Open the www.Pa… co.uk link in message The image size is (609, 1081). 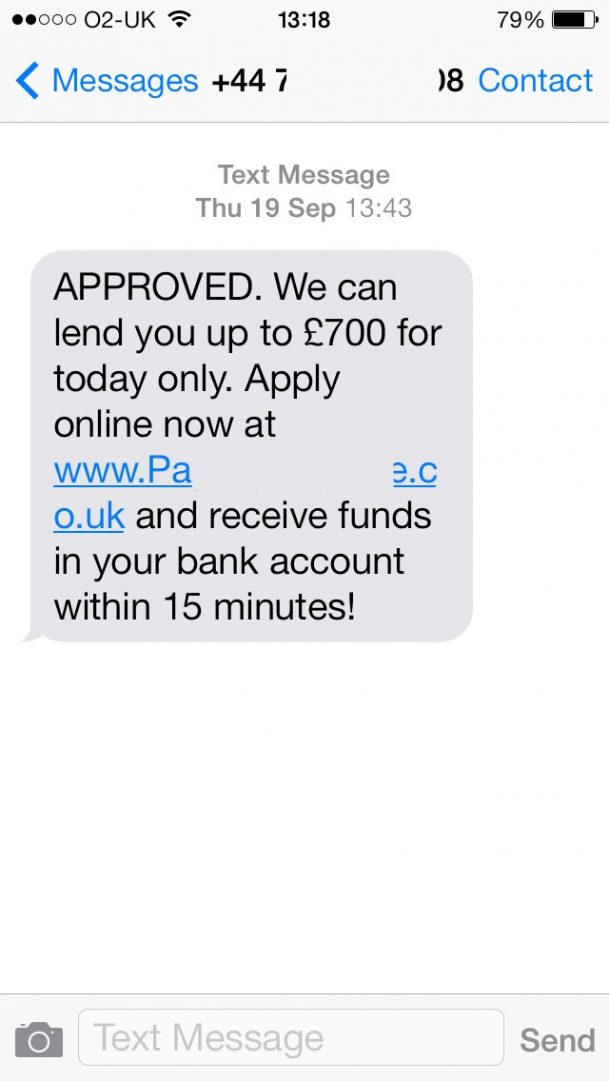(x=121, y=472)
